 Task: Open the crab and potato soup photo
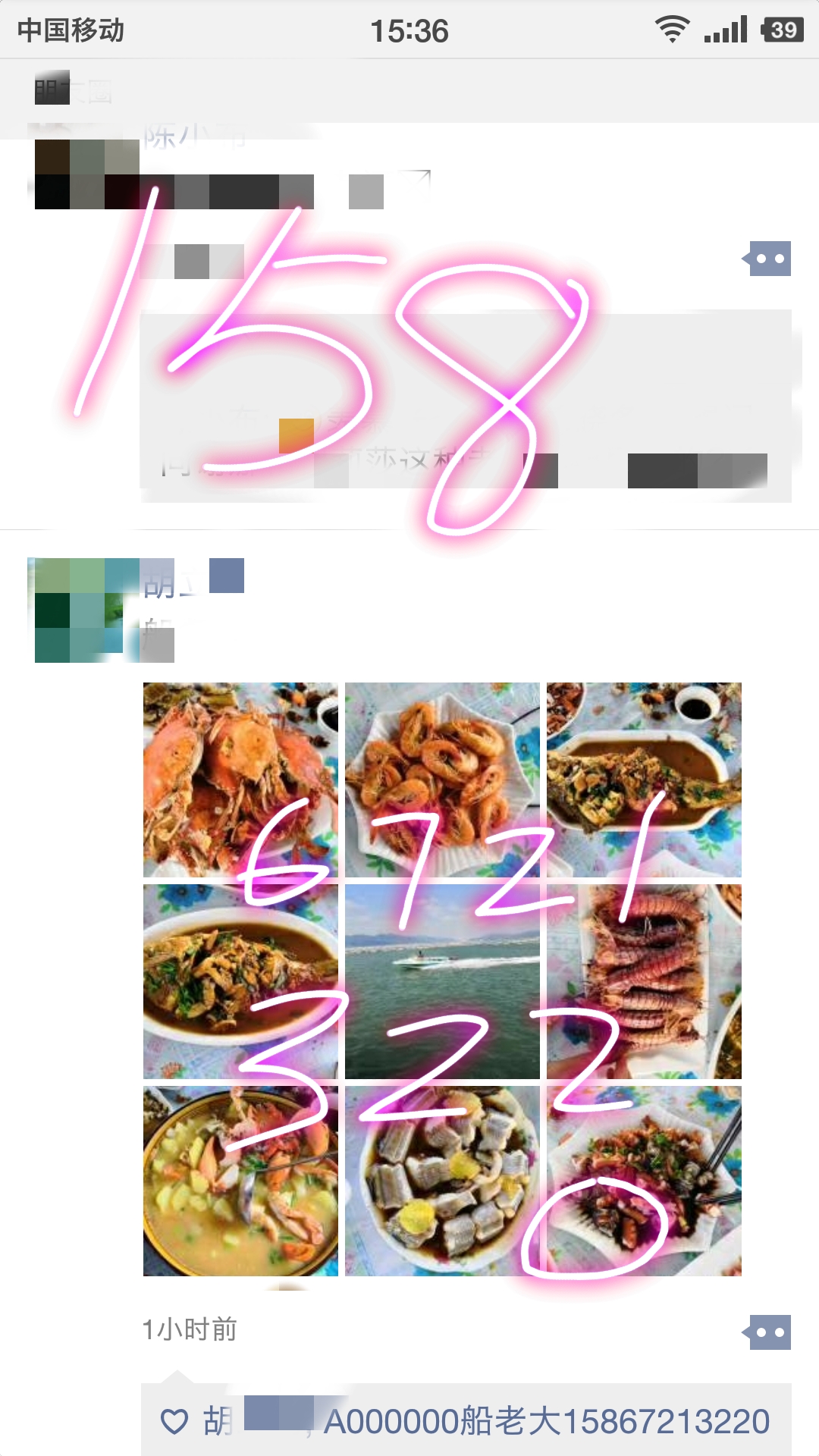(x=240, y=1181)
